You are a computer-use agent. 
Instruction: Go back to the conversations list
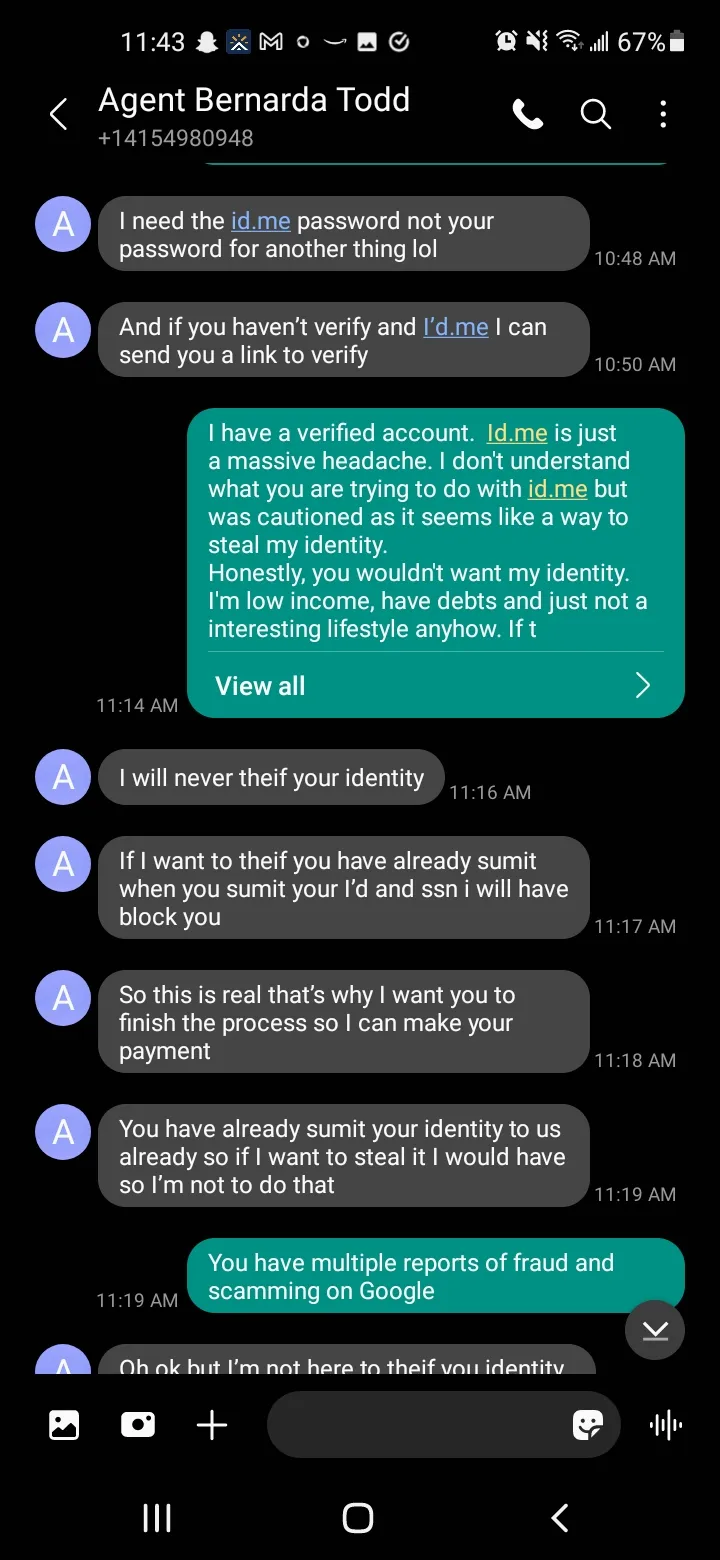pyautogui.click(x=59, y=115)
